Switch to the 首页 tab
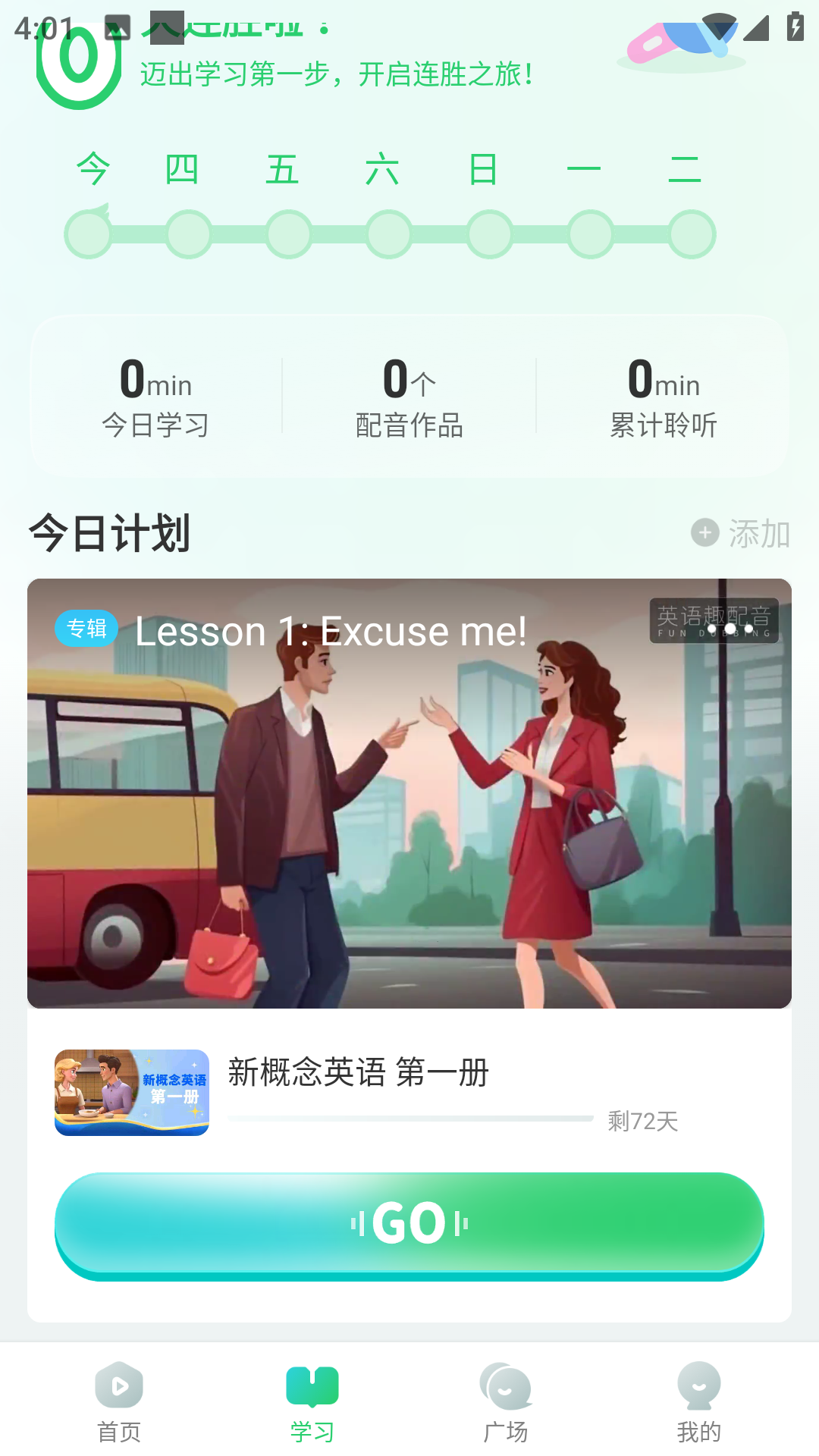Screen dimensions: 819x1456 point(119,1401)
